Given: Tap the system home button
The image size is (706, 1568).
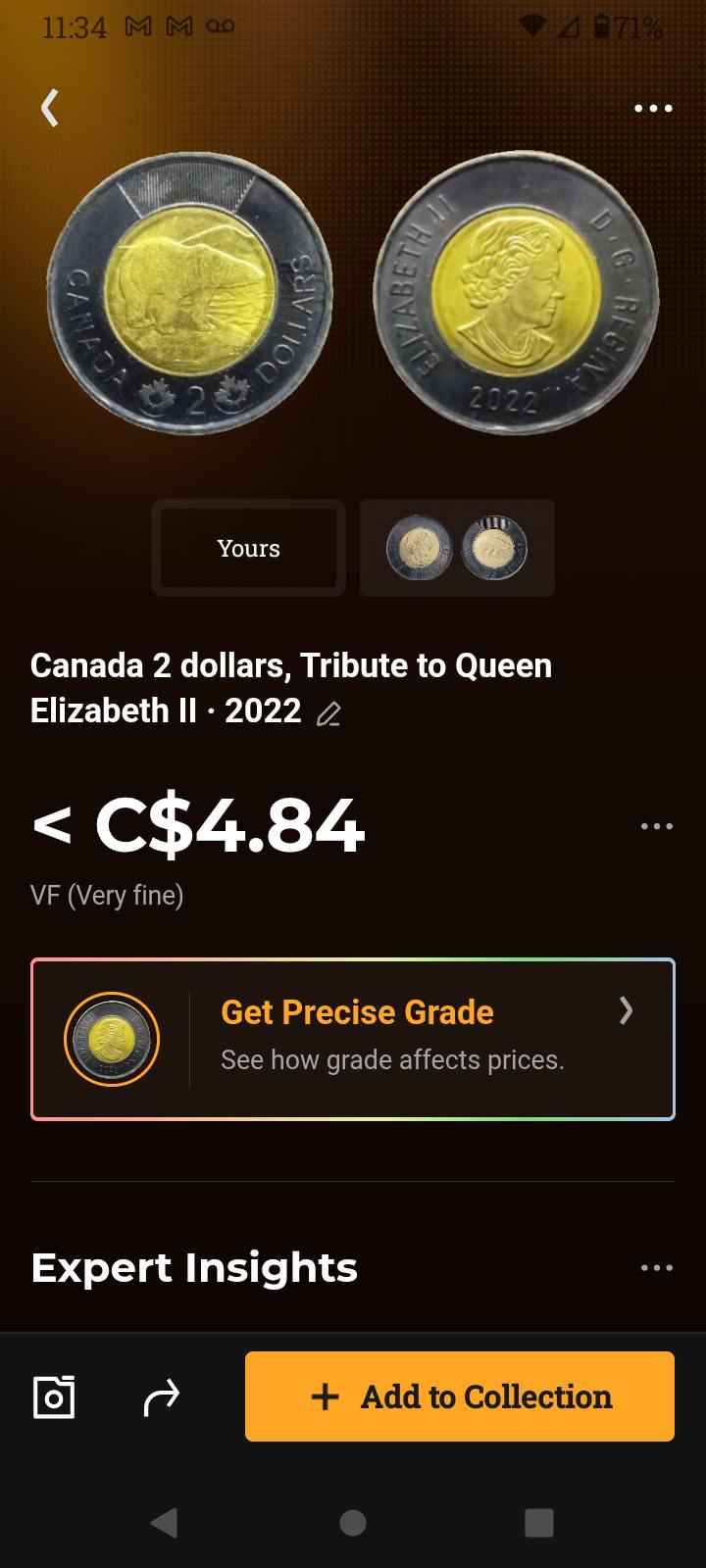Looking at the screenshot, I should [x=353, y=1522].
